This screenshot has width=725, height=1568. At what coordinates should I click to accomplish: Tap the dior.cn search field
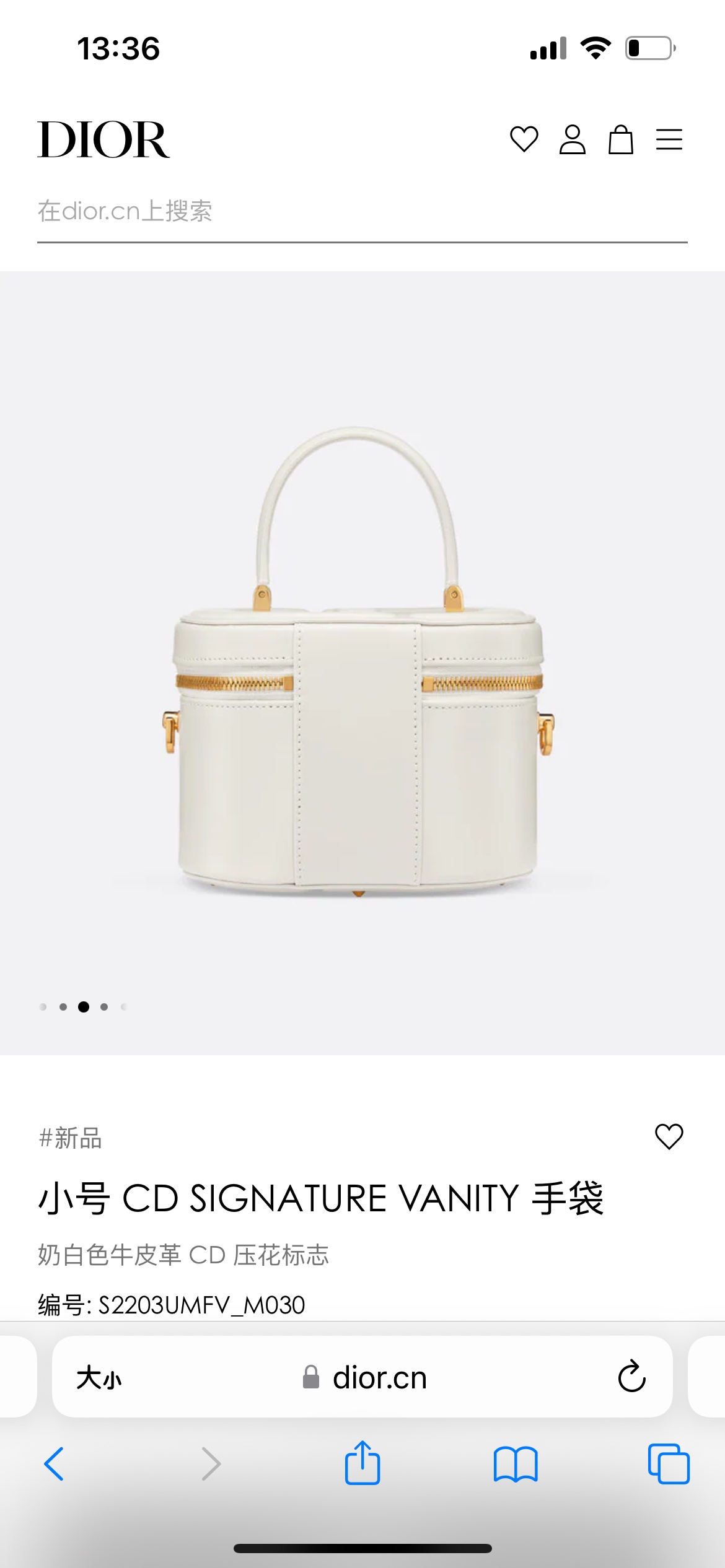point(362,212)
